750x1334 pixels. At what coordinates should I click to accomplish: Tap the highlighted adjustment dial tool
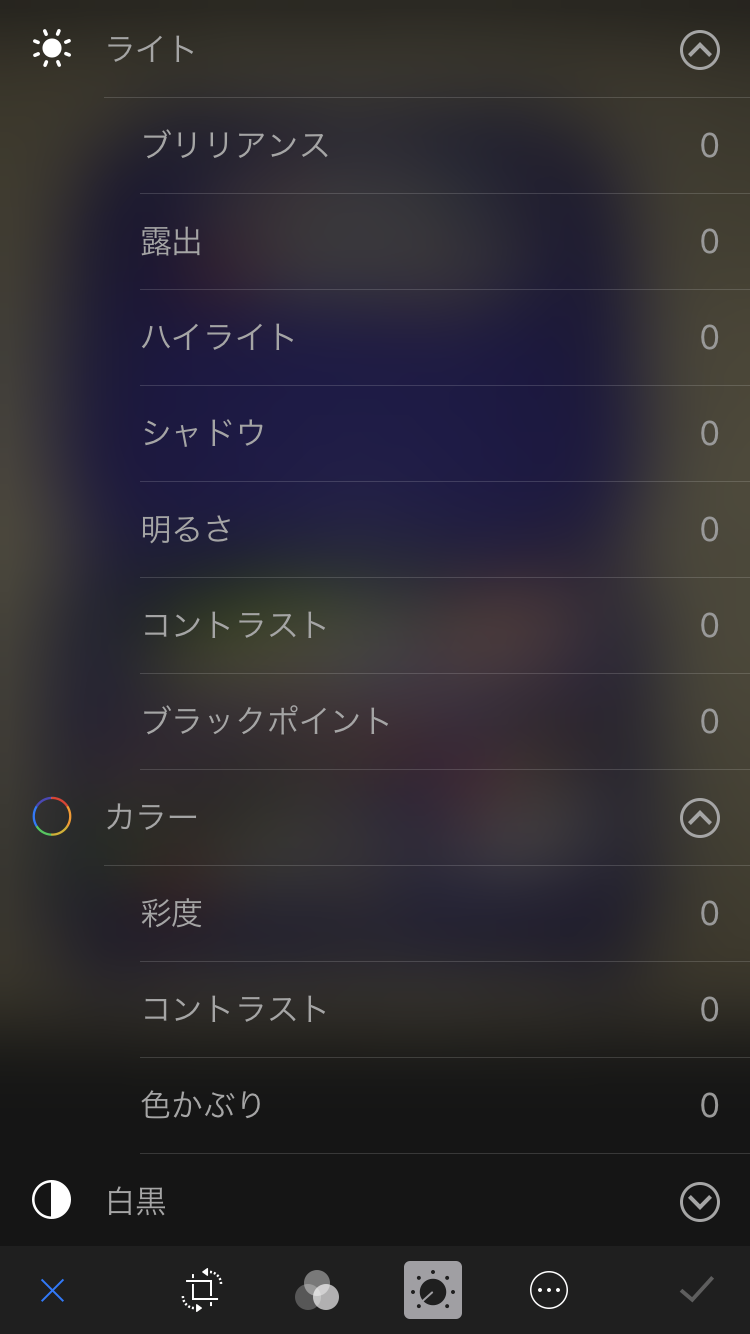coord(433,1290)
